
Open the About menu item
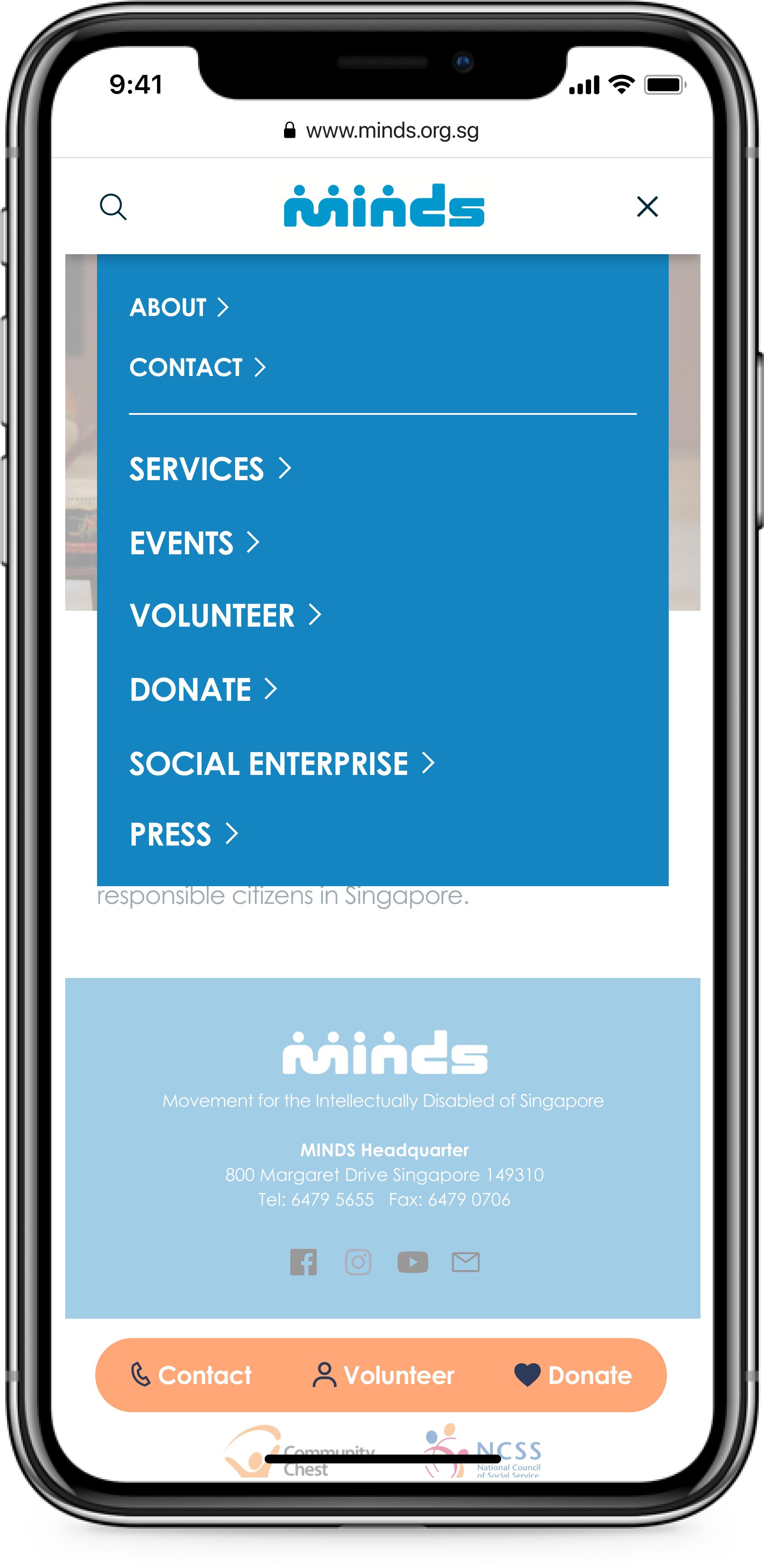[180, 308]
